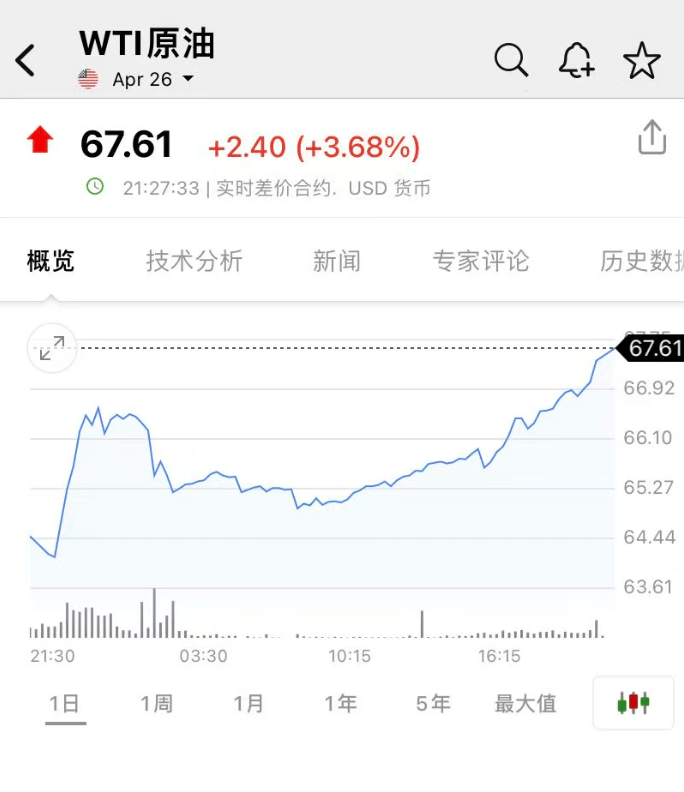
Task: Select the 最大值 chart range
Action: tap(525, 704)
